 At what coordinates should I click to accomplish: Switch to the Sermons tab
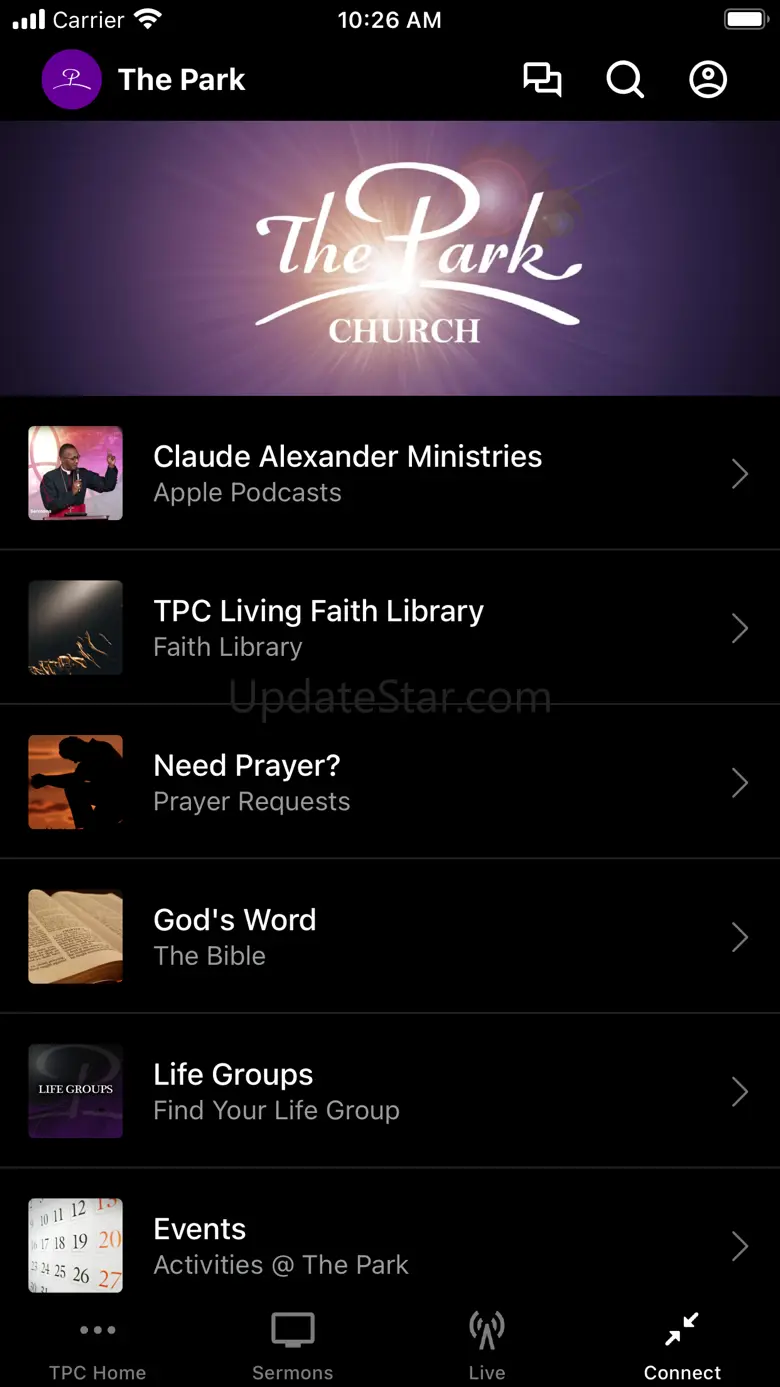click(292, 1347)
